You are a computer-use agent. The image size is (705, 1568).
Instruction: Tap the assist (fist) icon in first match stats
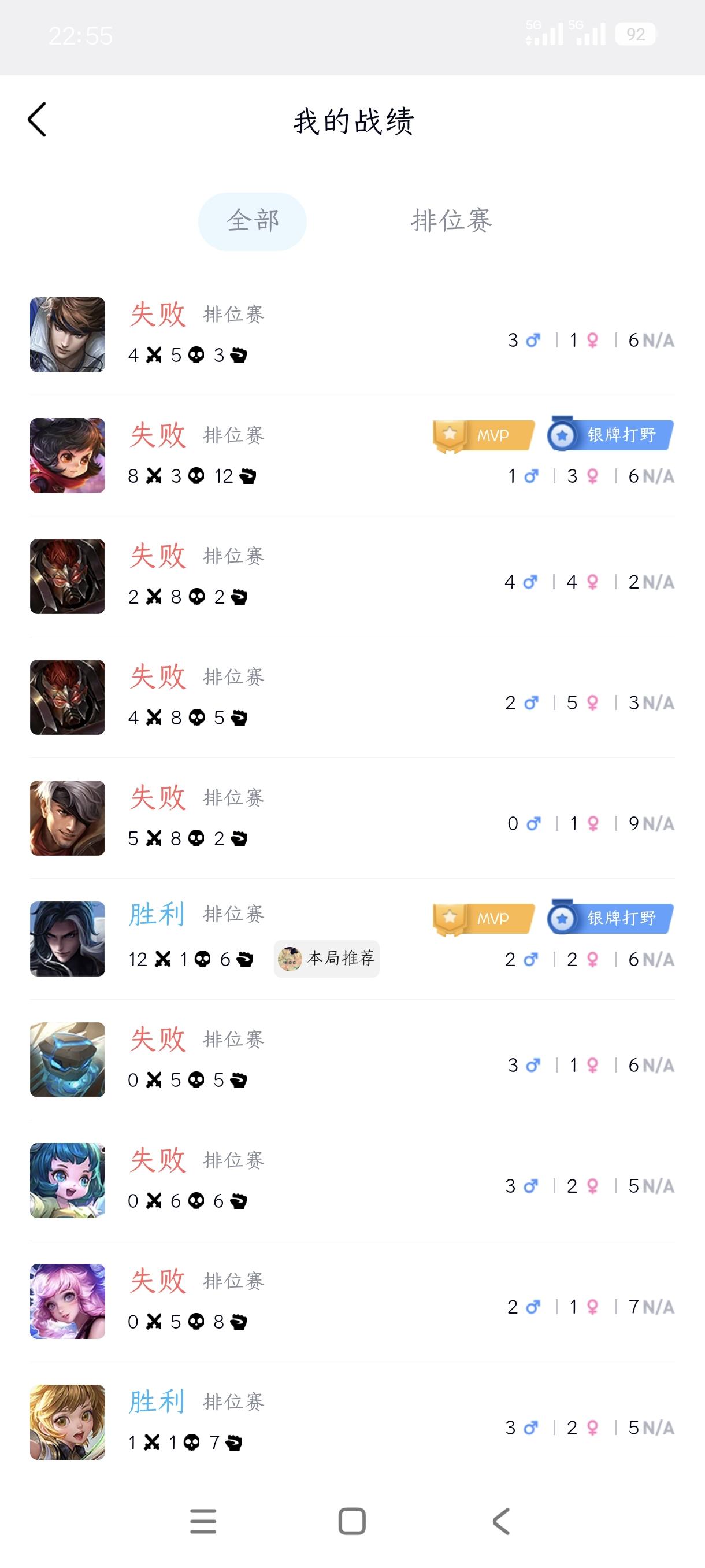[x=239, y=356]
